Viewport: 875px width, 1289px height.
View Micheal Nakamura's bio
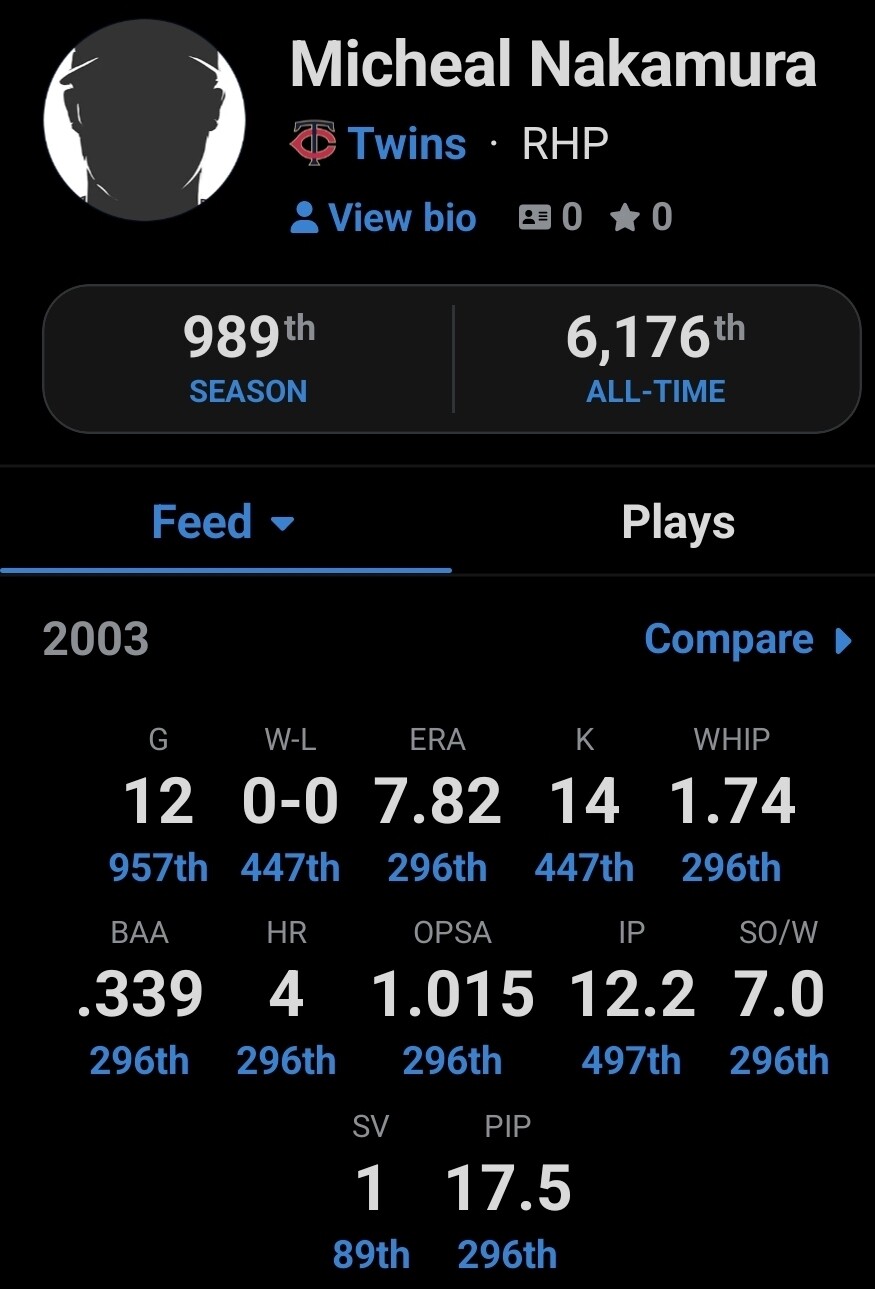[383, 218]
